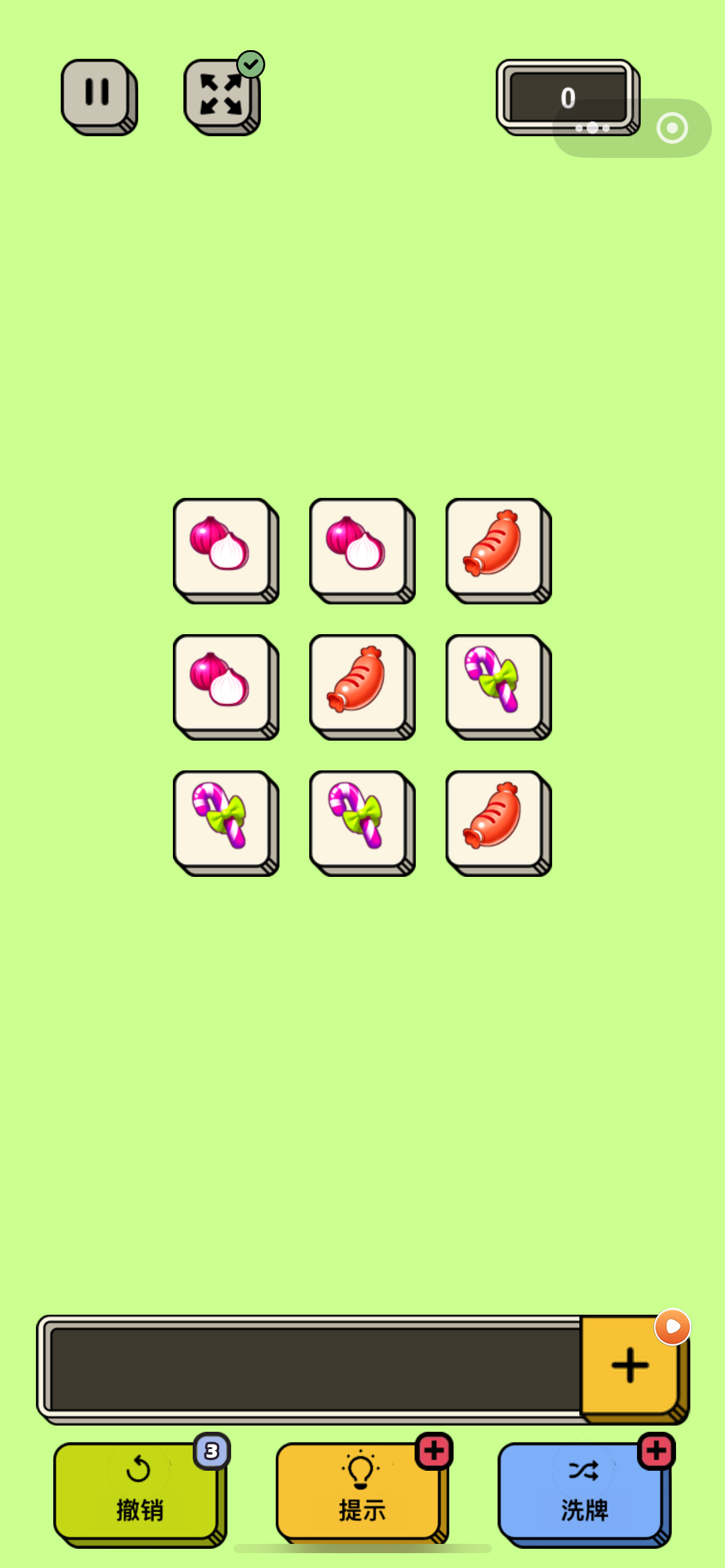Tap the 撤销 undo button
The image size is (725, 1568).
pyautogui.click(x=138, y=1491)
